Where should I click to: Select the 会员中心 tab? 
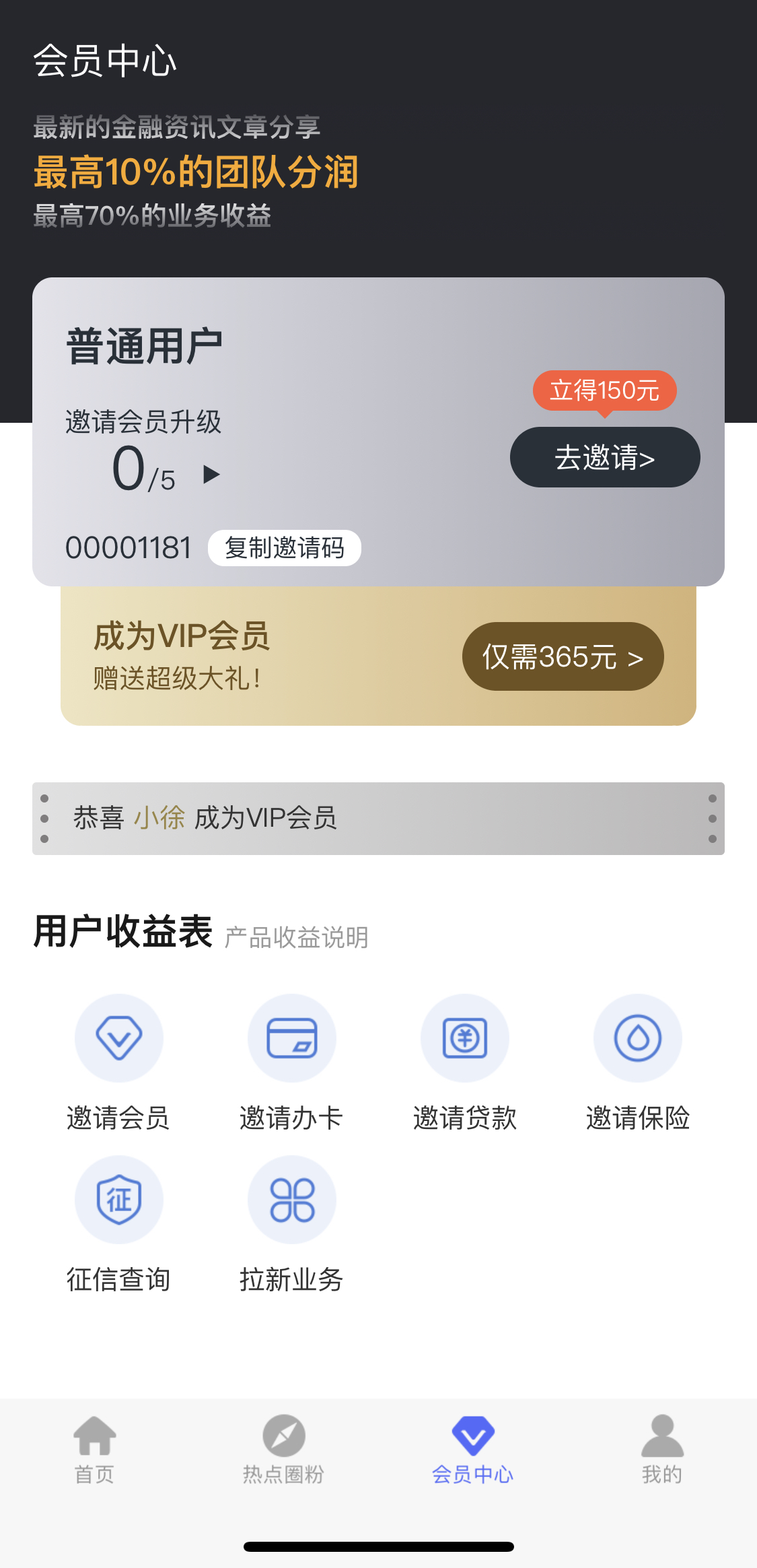472,1449
